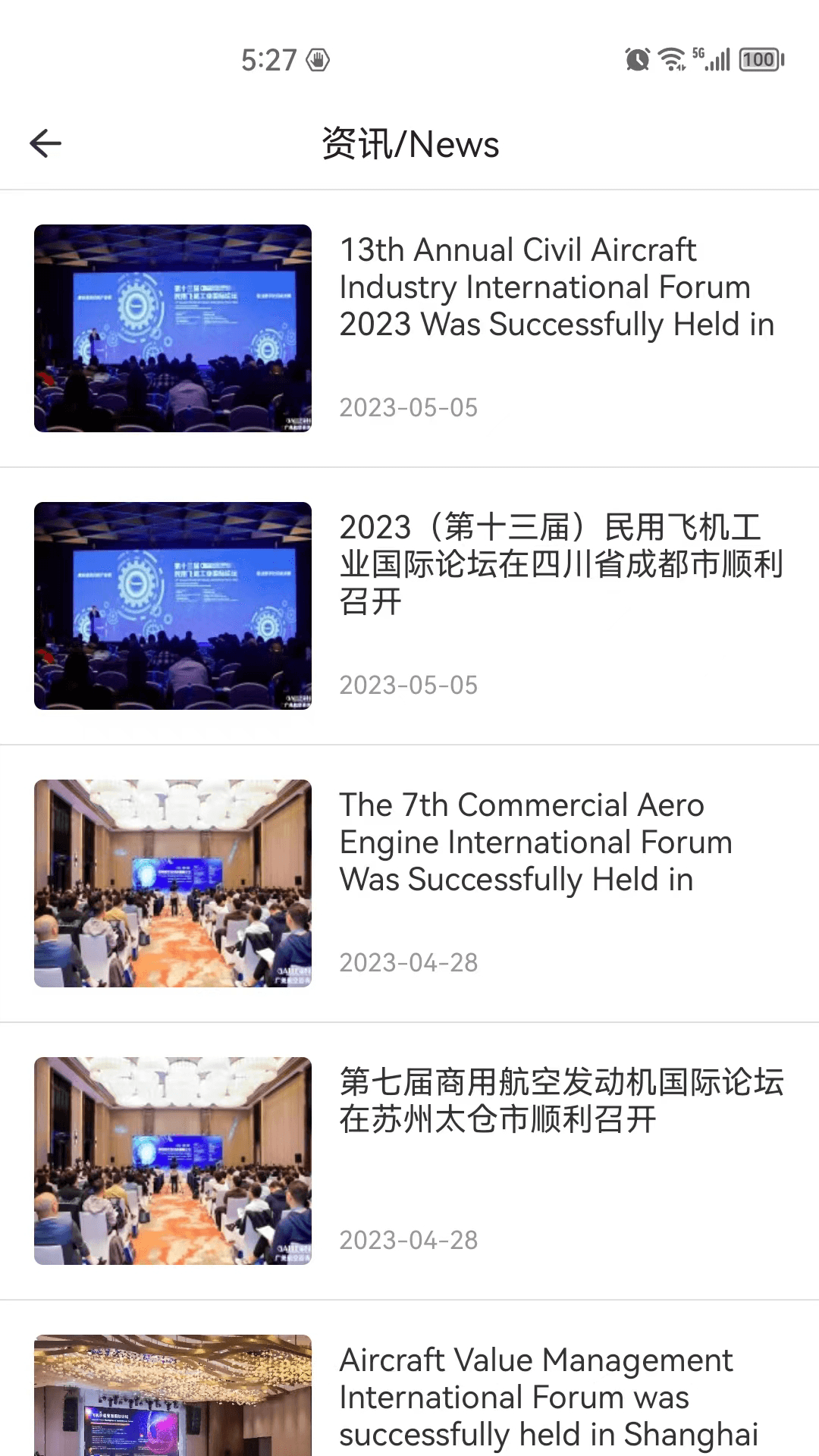Viewport: 819px width, 1456px height.
Task: Tap the Aircraft Value Management Forum thumbnail
Action: [172, 1403]
